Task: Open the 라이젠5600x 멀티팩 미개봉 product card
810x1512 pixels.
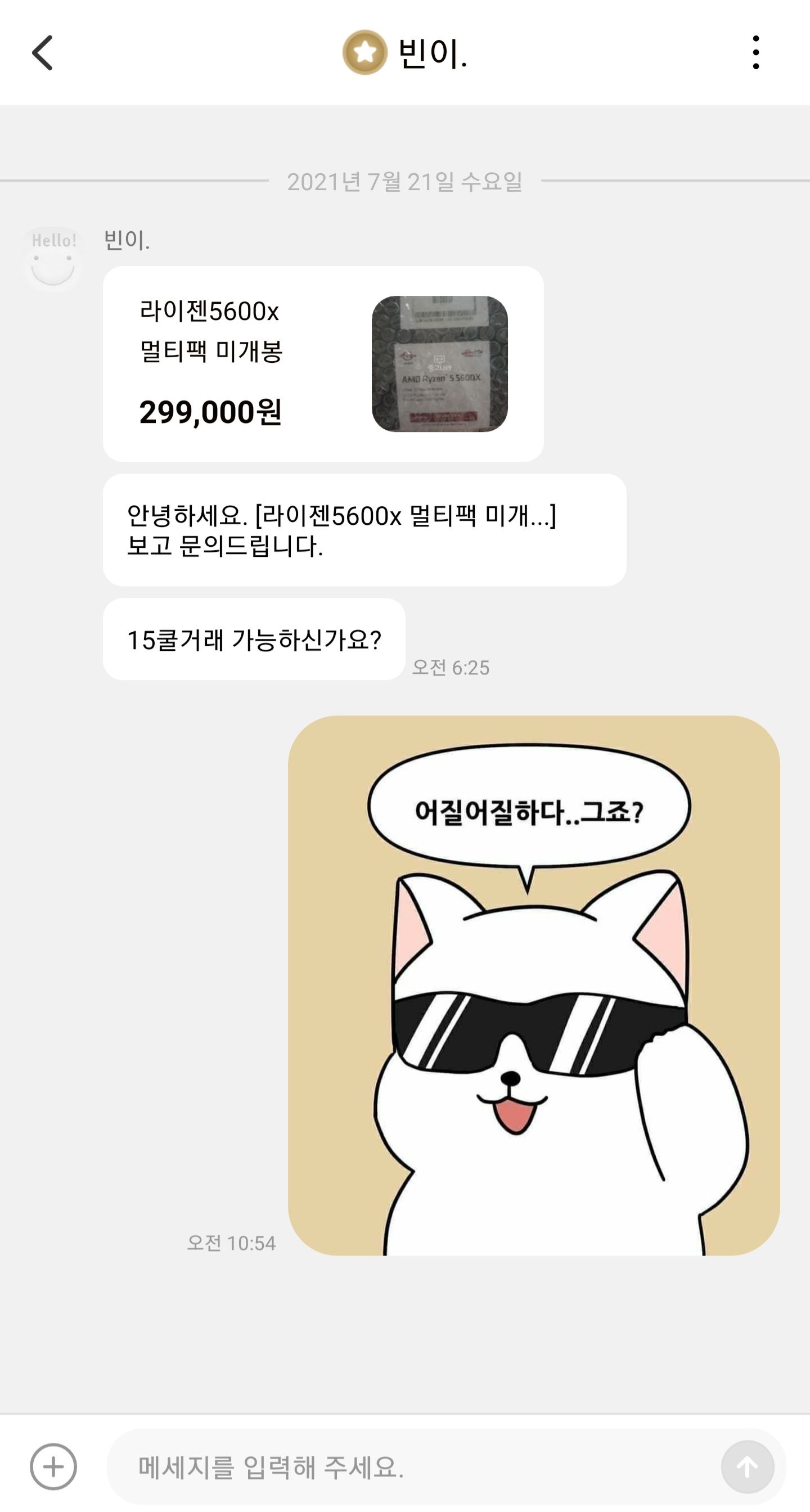Action: click(323, 364)
